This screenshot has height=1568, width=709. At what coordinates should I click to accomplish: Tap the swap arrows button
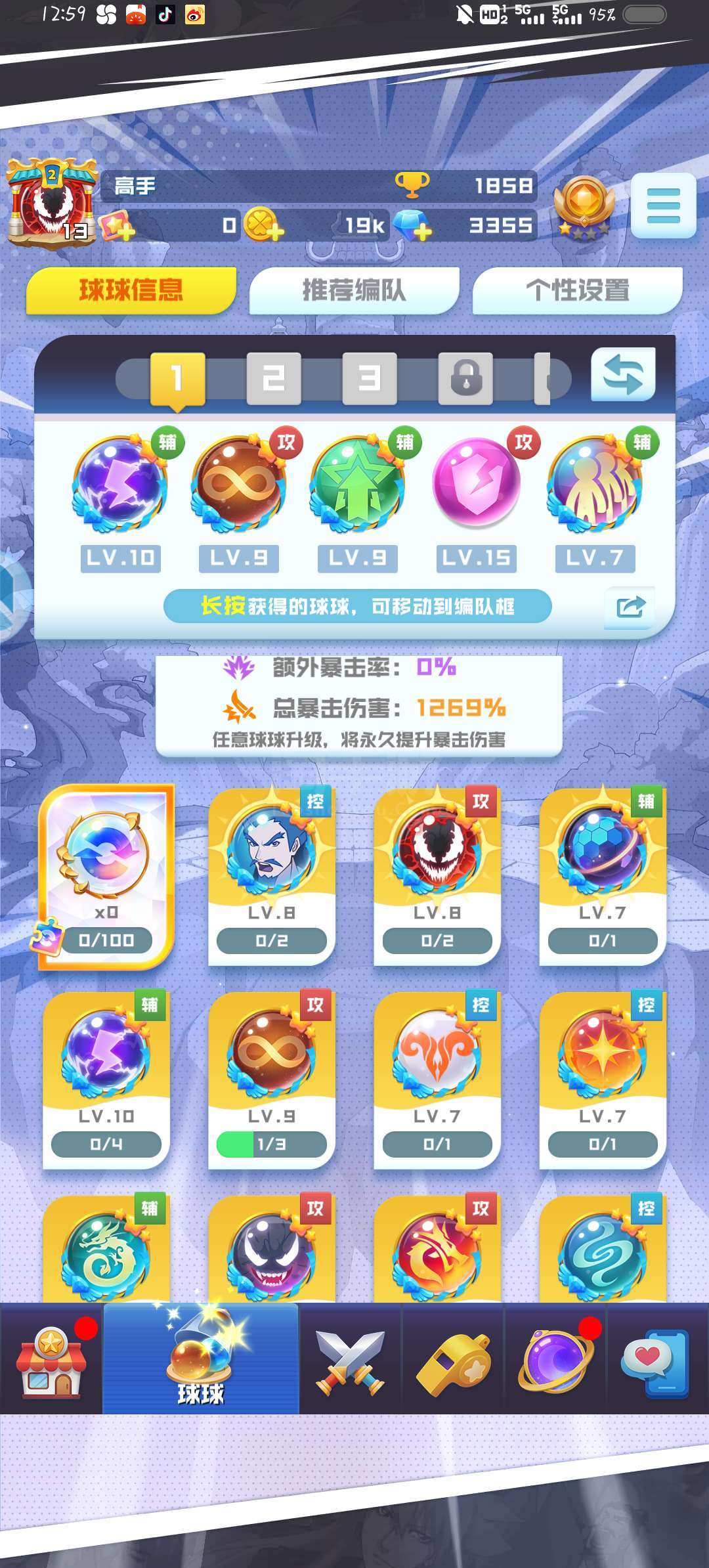[623, 374]
